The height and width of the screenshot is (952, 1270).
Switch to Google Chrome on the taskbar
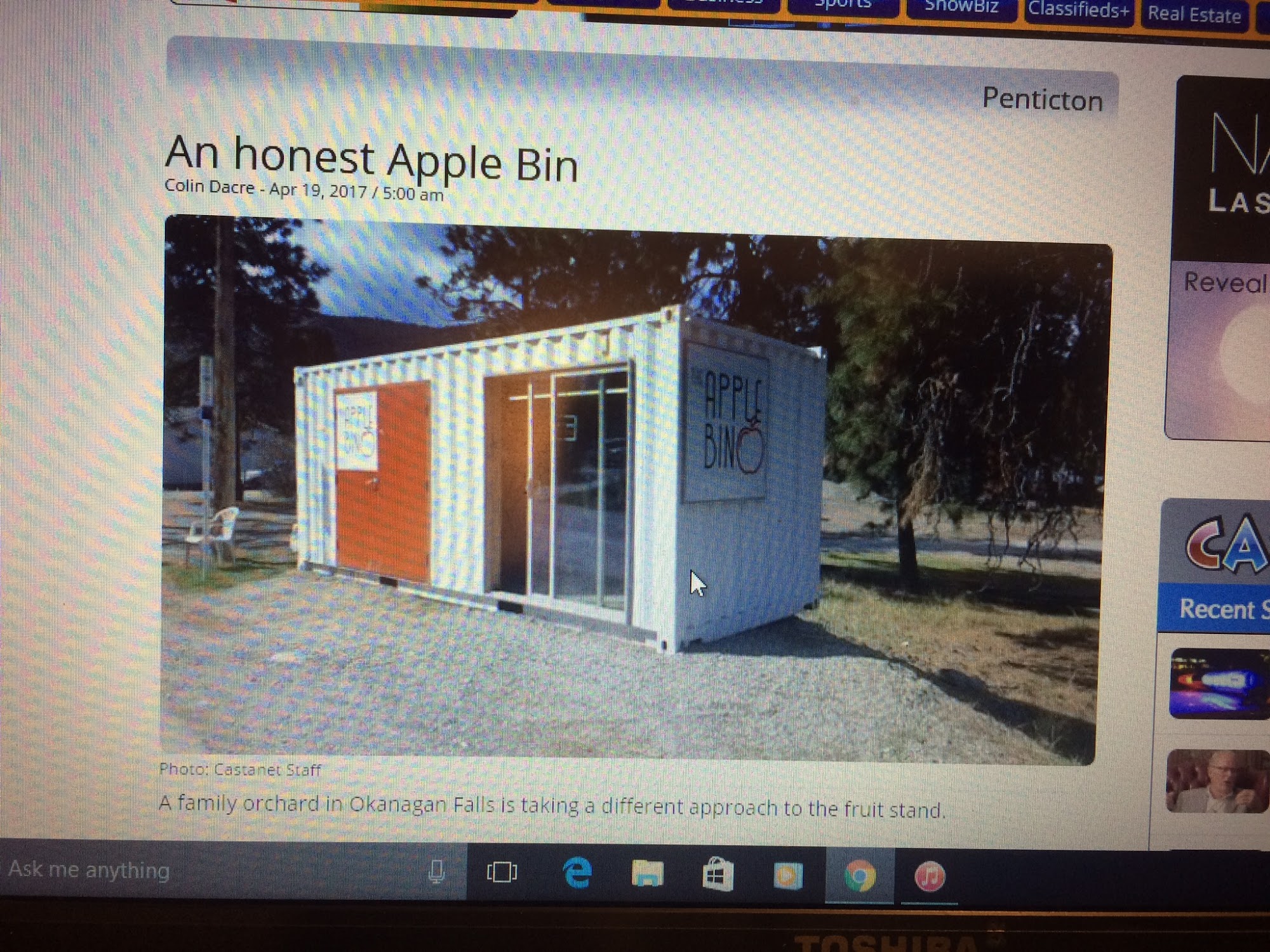tap(859, 877)
